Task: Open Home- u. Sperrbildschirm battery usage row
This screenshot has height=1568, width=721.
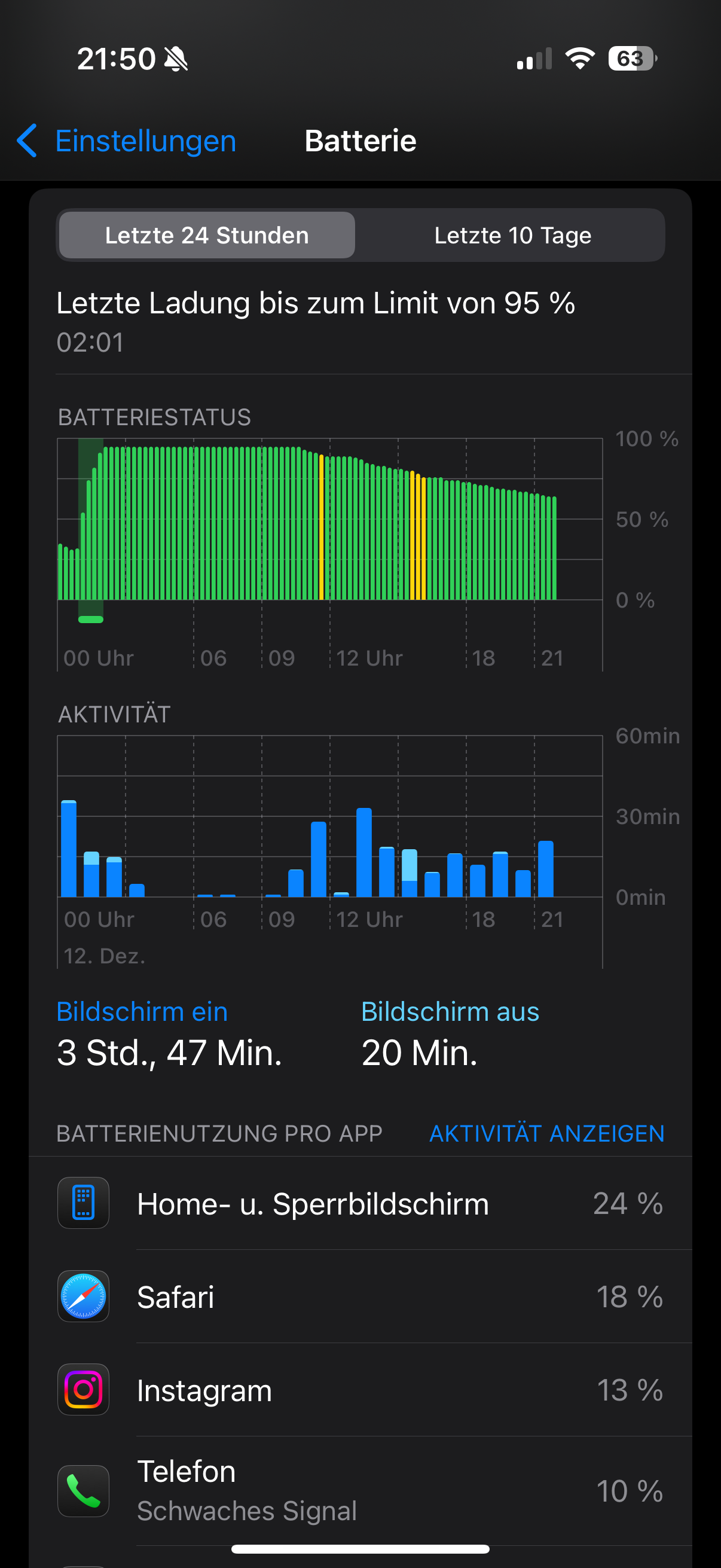Action: 360,1203
